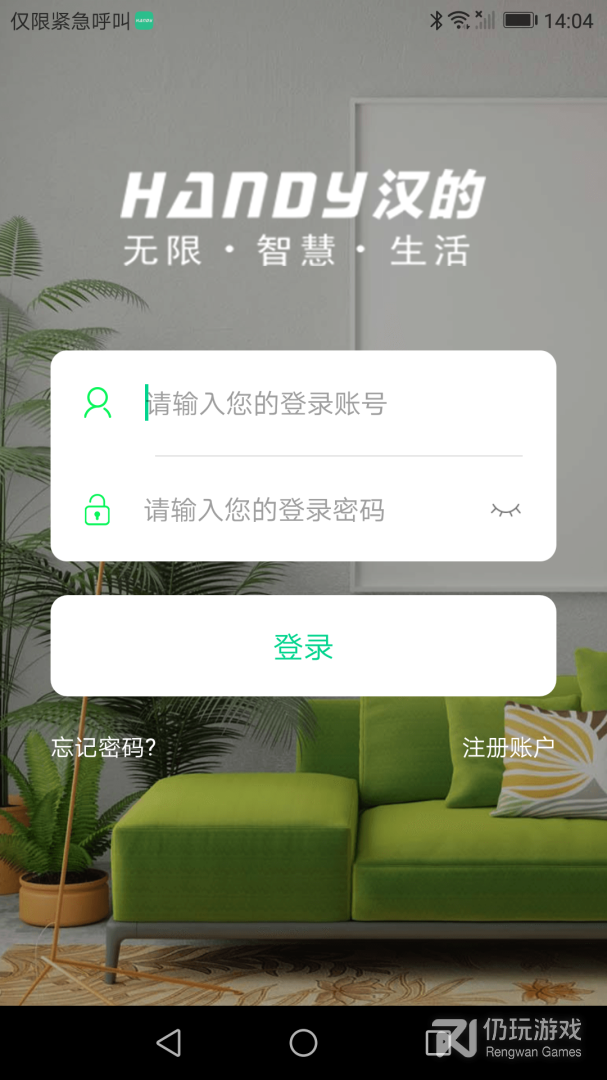
Task: Tap the login password field
Action: pyautogui.click(x=310, y=510)
